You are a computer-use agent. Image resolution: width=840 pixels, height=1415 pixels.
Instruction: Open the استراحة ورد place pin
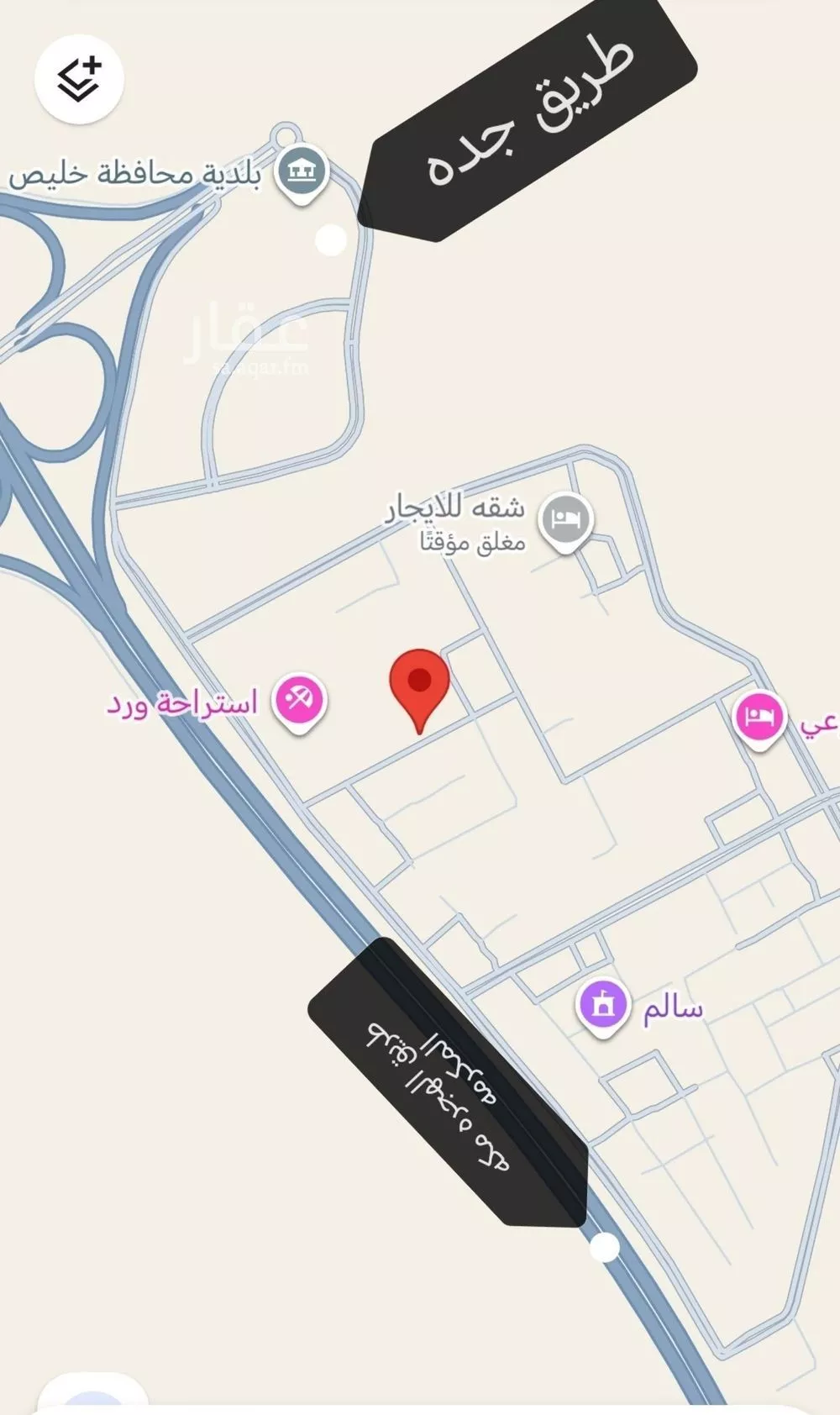click(299, 700)
